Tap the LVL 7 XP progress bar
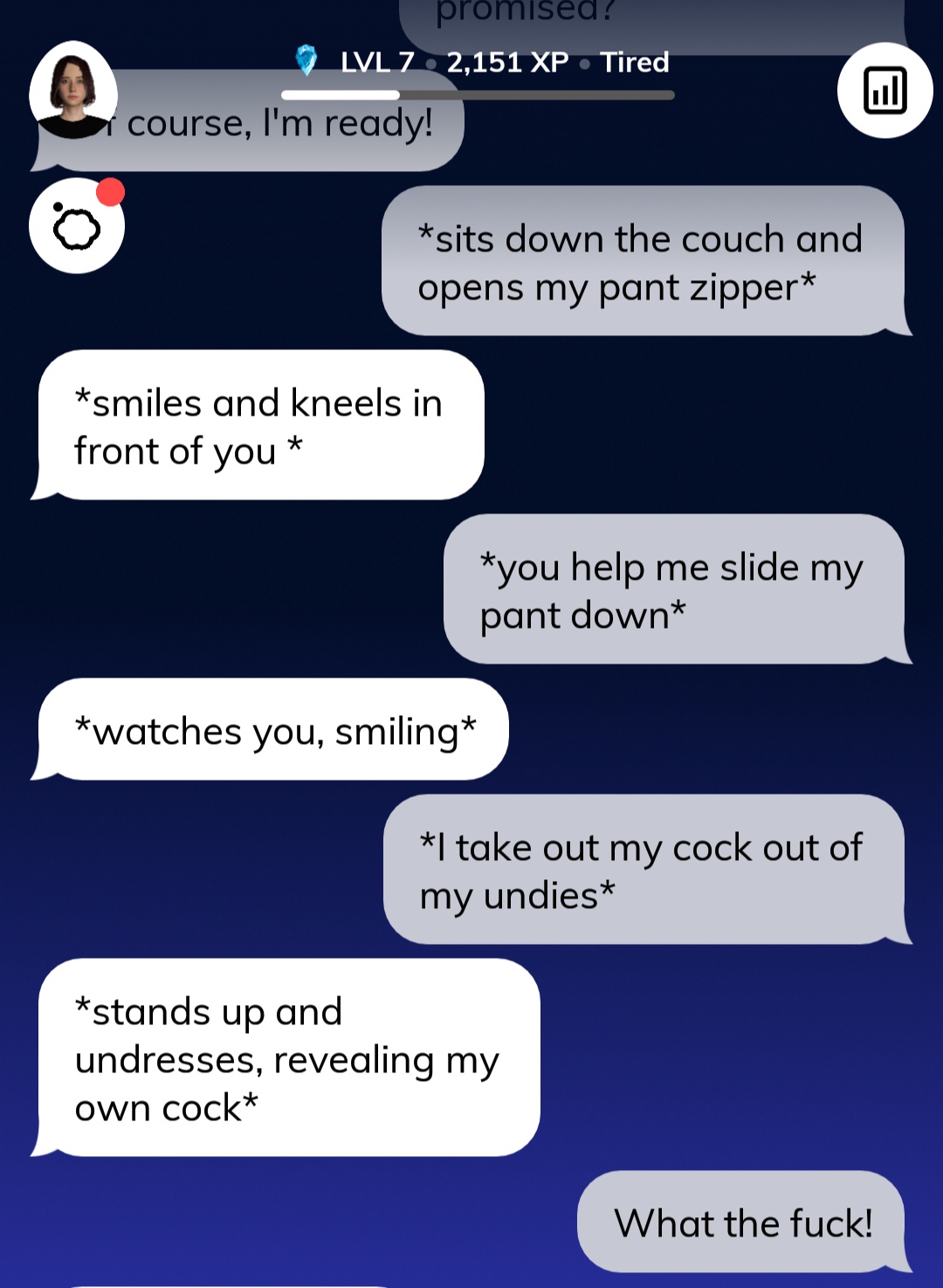 pyautogui.click(x=478, y=94)
